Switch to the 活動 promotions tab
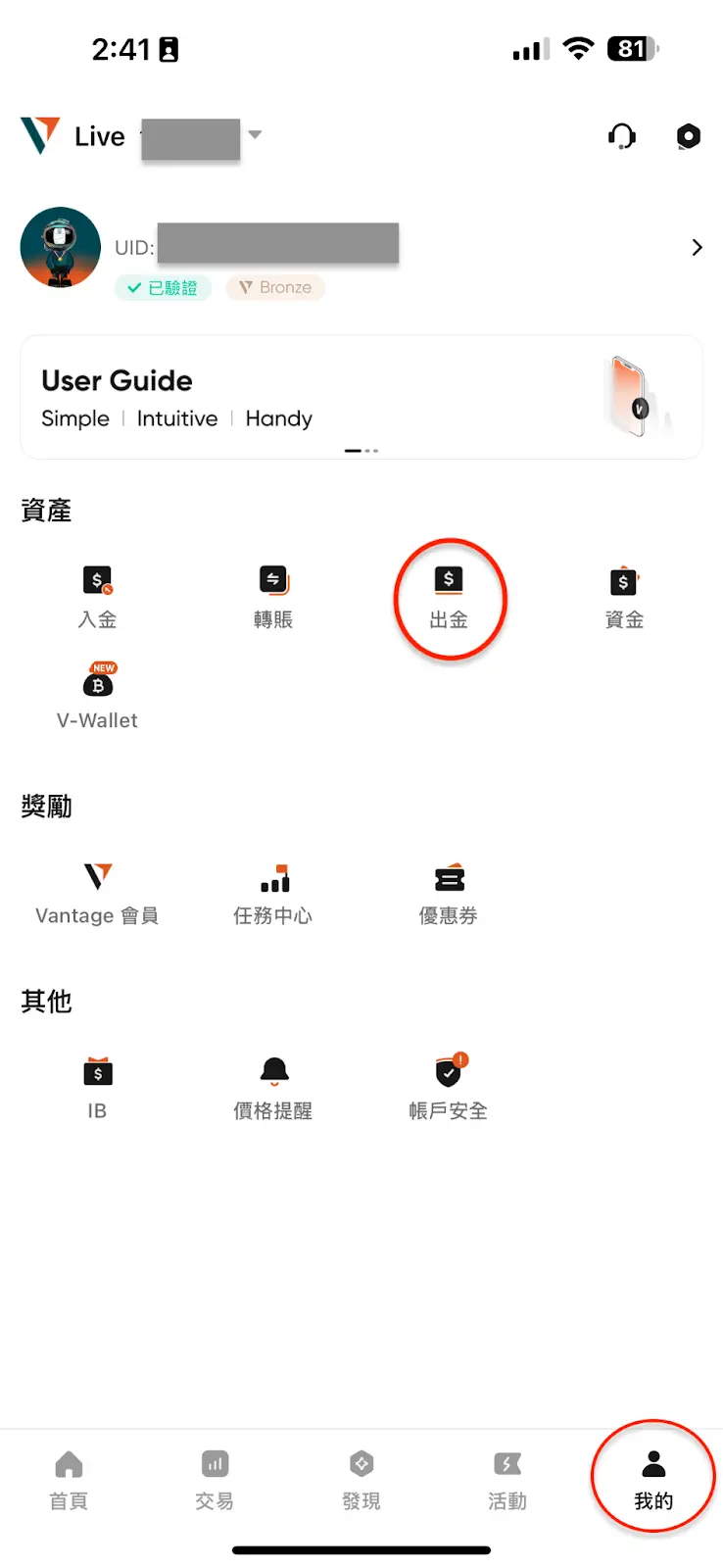The height and width of the screenshot is (1568, 723). click(x=507, y=1480)
